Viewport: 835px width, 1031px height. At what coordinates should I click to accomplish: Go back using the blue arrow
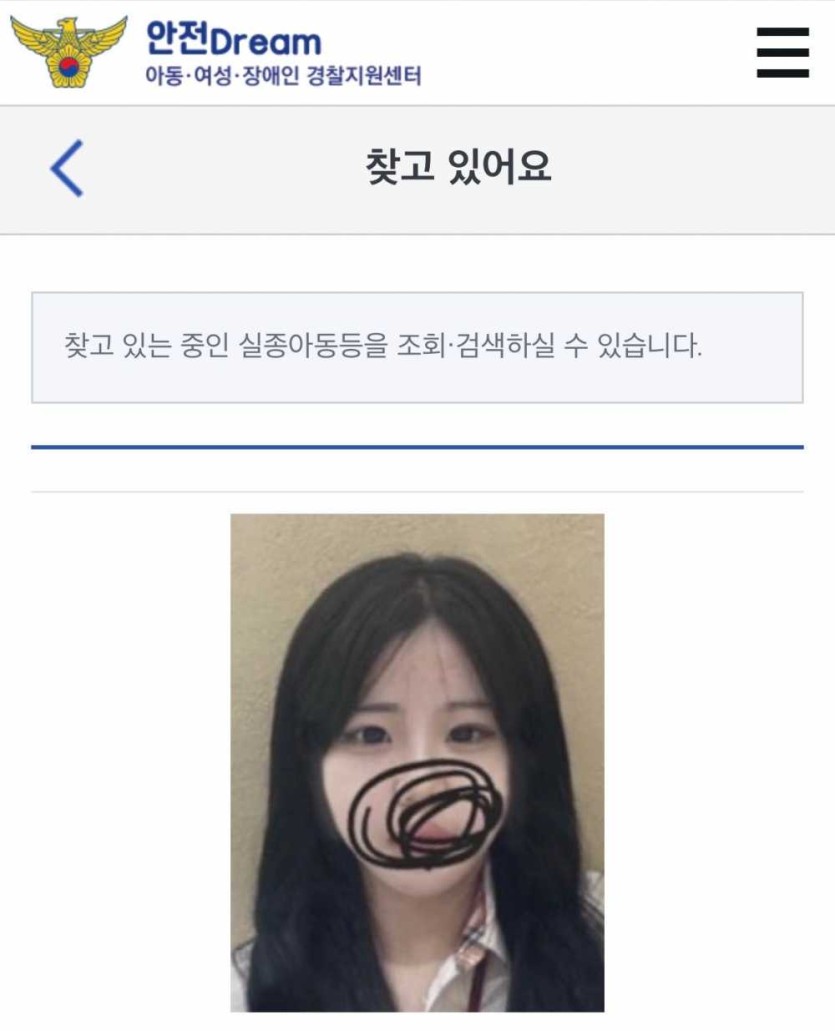66,168
